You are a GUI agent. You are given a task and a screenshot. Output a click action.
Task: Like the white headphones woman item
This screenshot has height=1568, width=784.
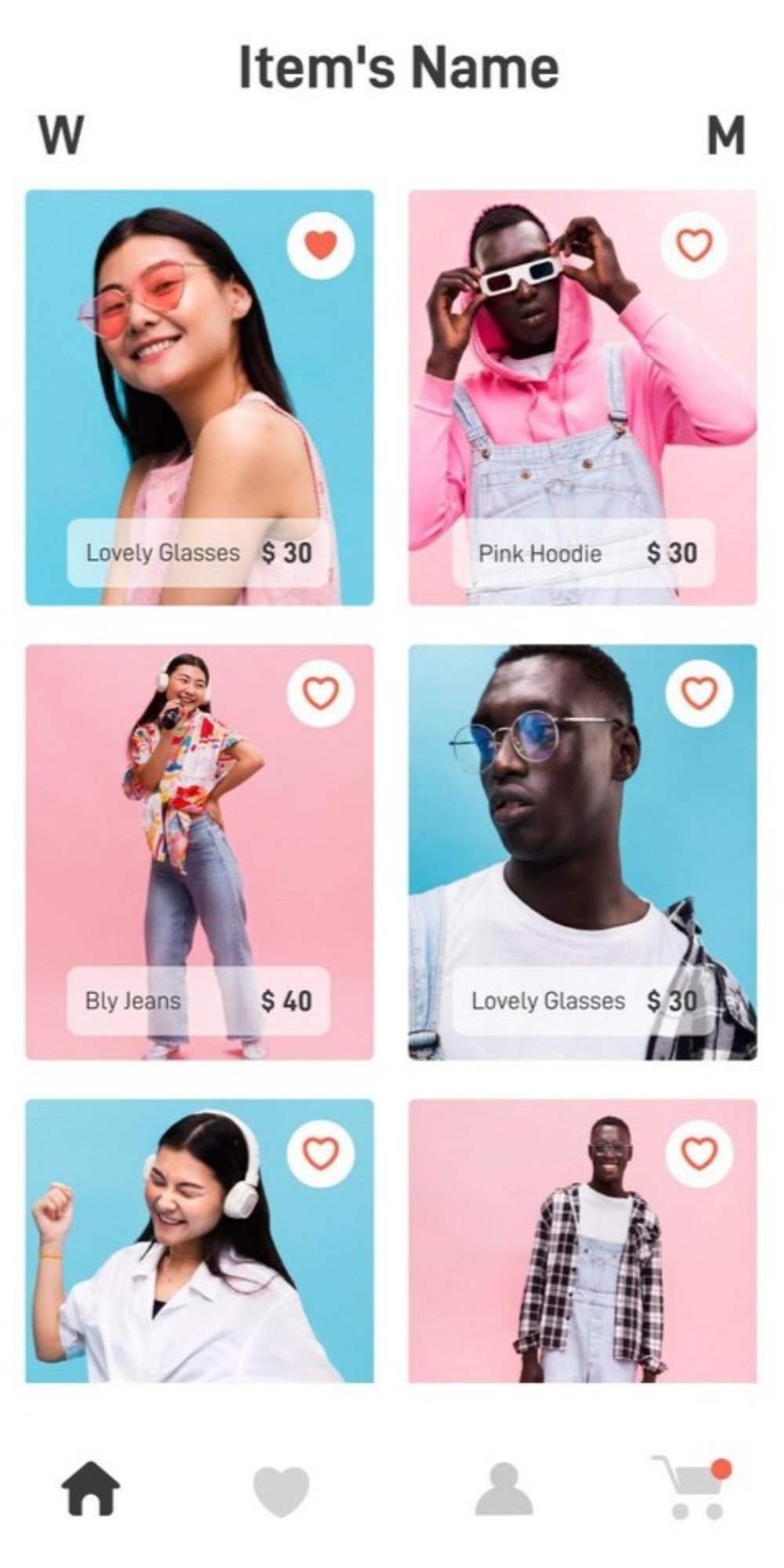321,1152
